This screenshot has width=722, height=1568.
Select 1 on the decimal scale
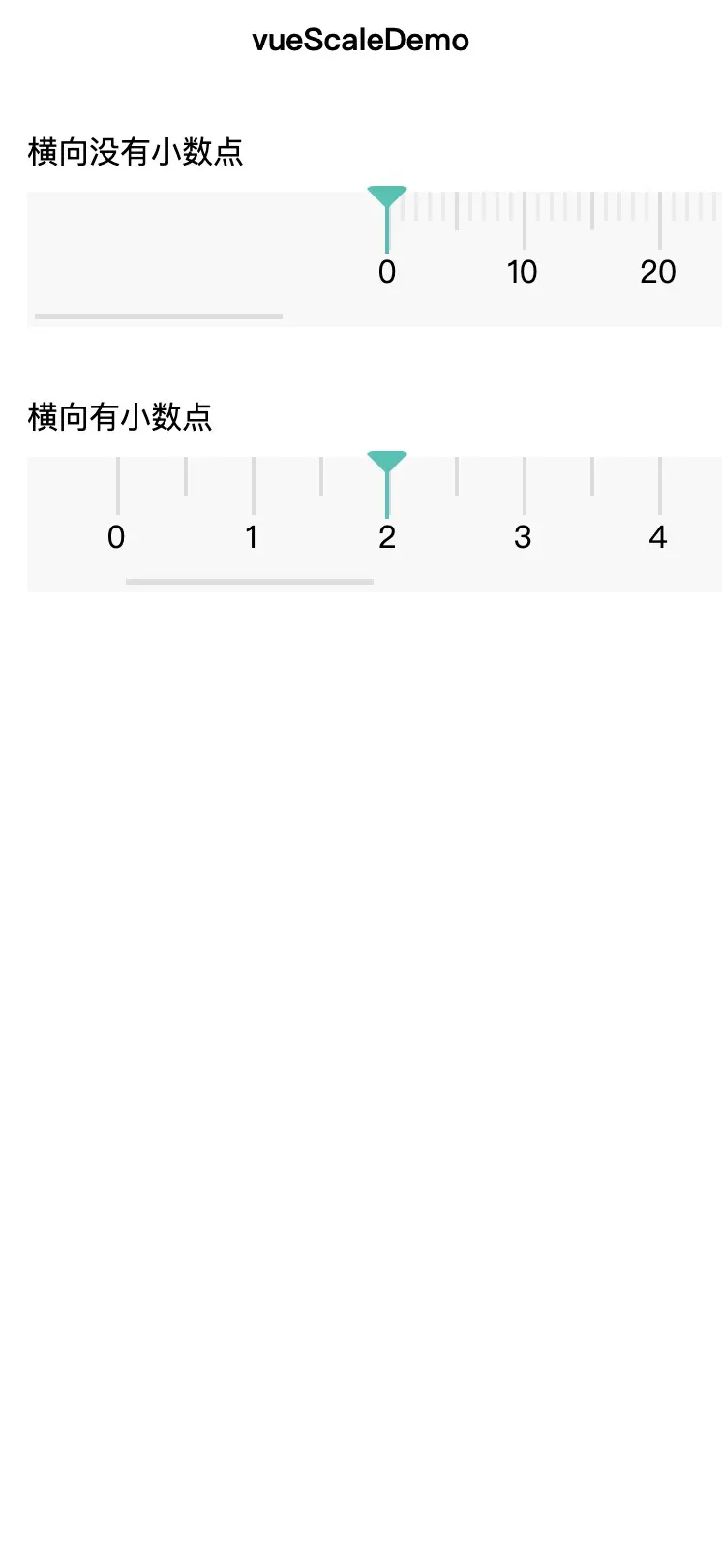pyautogui.click(x=252, y=536)
